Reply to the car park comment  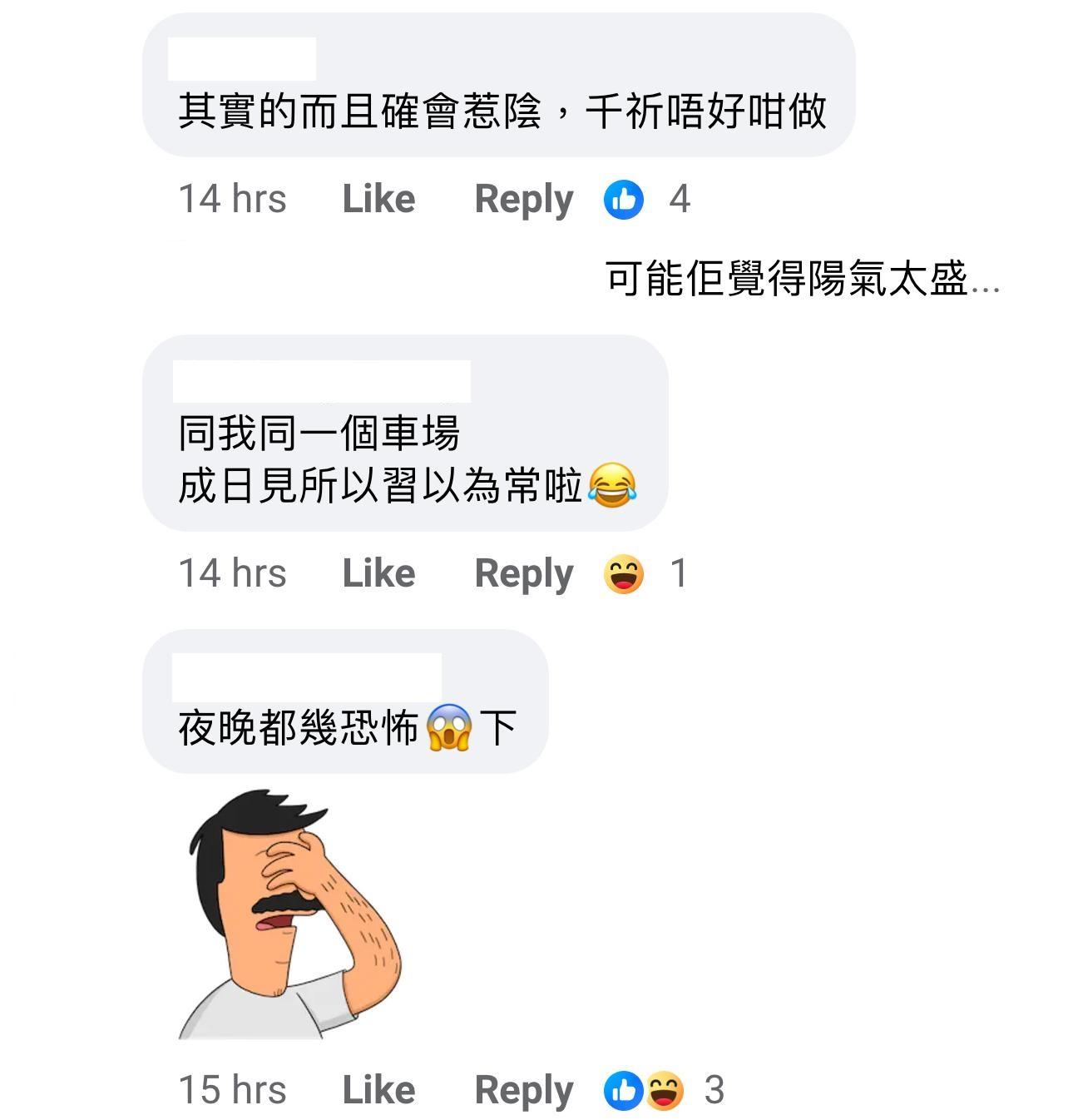click(523, 573)
